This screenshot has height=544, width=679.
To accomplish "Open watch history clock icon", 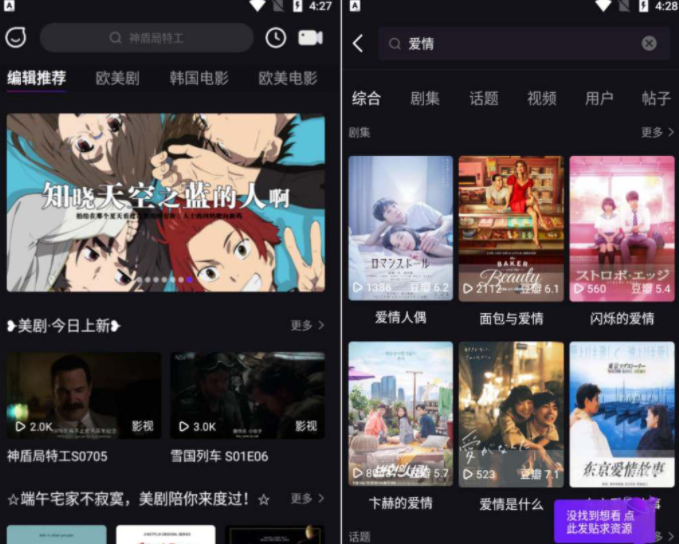I will tap(275, 38).
